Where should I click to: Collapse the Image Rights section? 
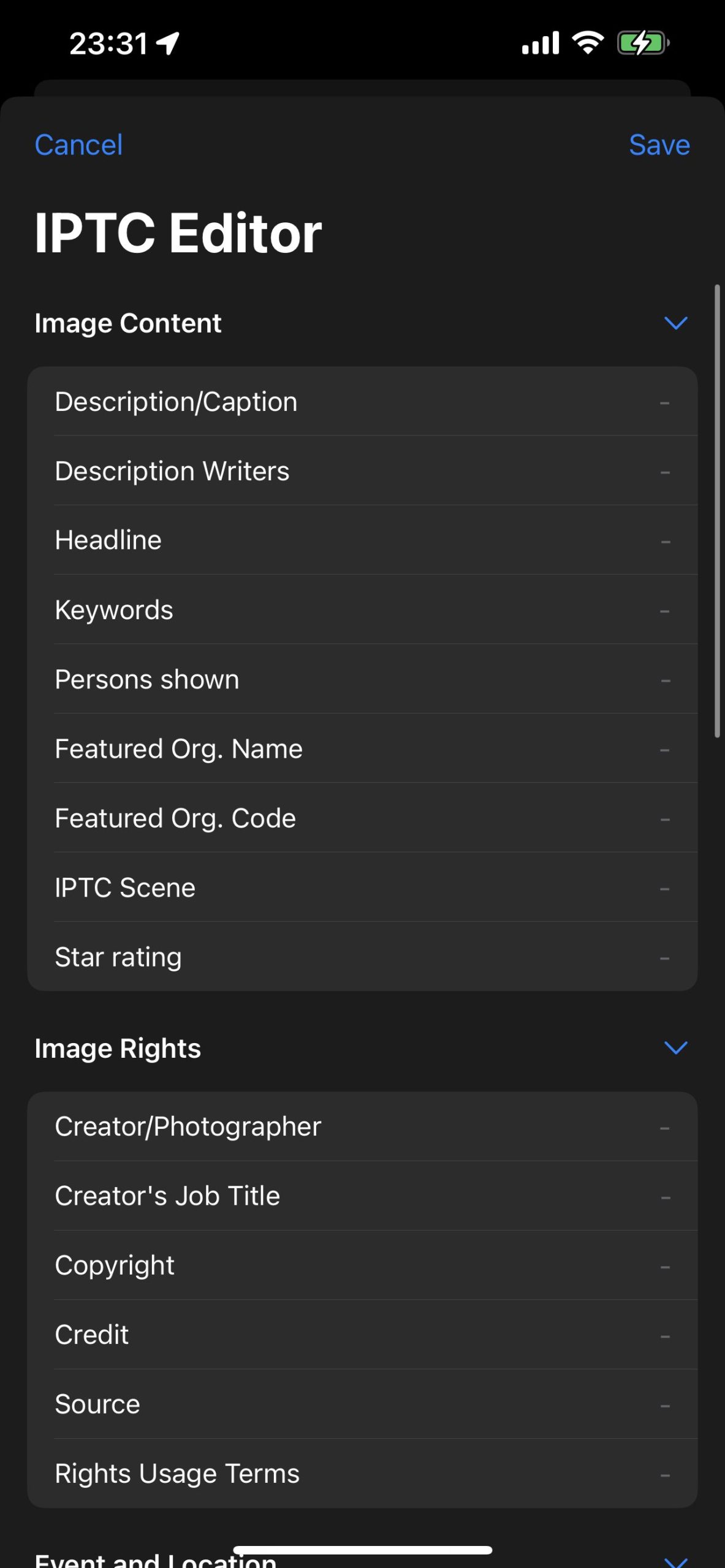675,1048
